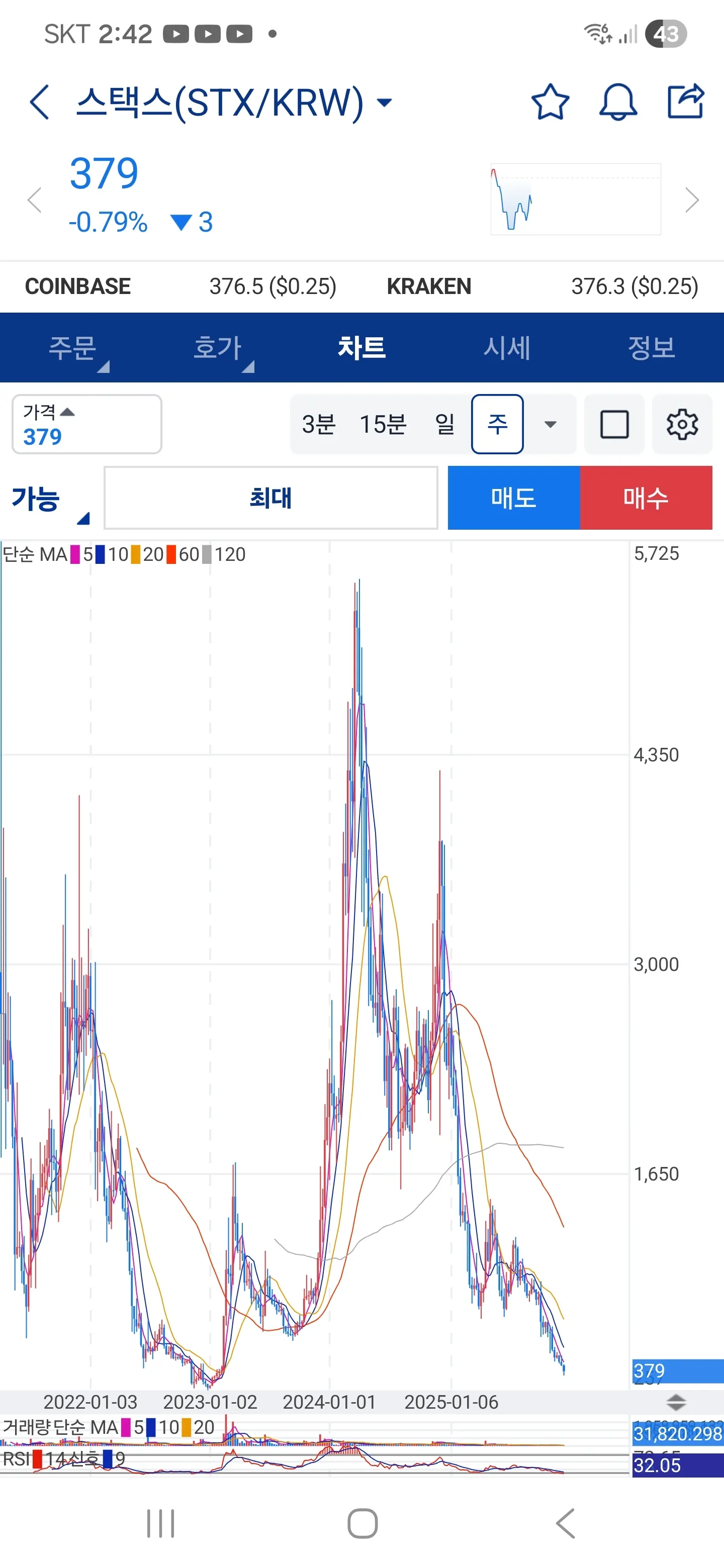This screenshot has width=724, height=1568.
Task: Open the 스택스(STX/KRW) coin selector dropdown
Action: coord(384,102)
